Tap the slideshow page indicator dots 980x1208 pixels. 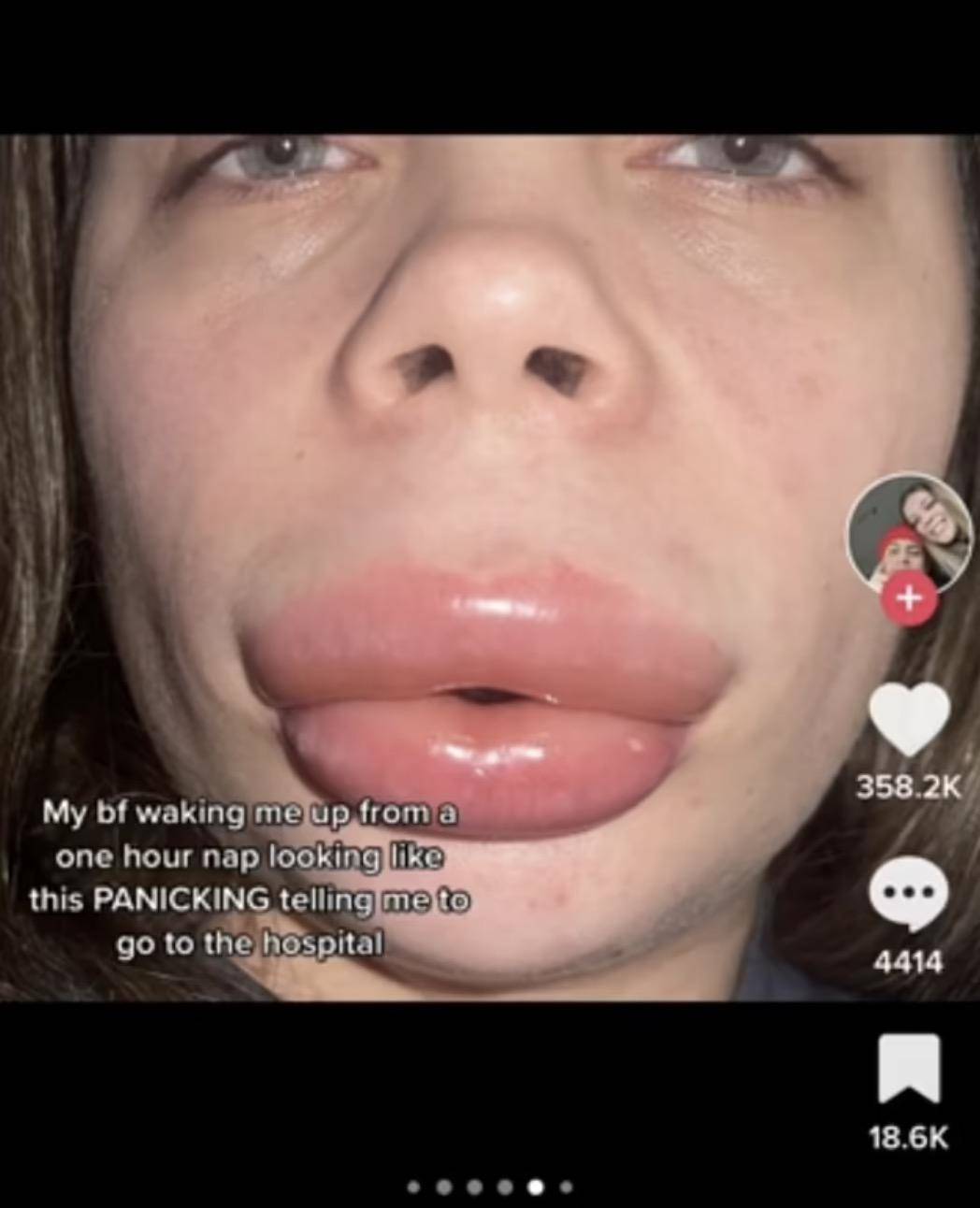489,1187
